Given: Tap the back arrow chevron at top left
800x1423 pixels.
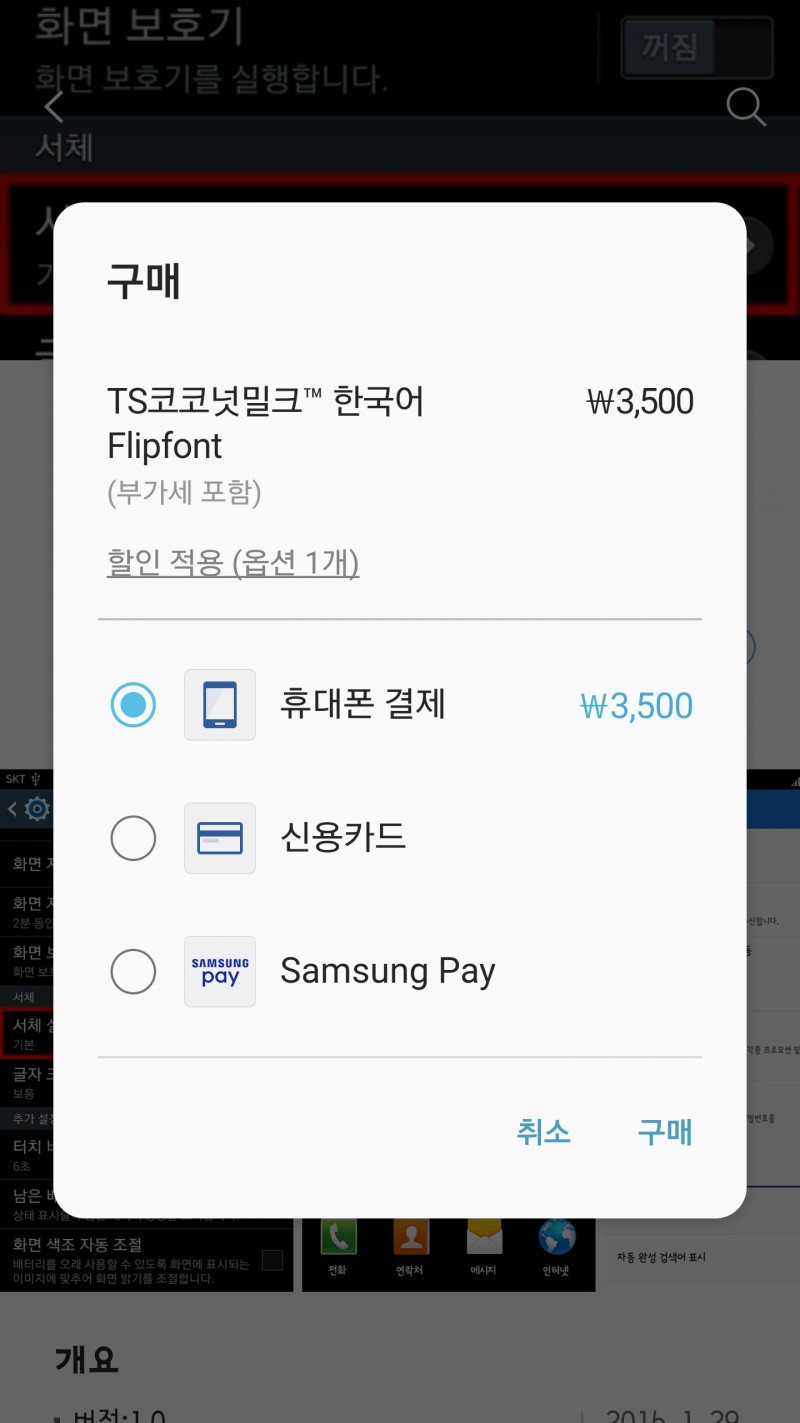Looking at the screenshot, I should [52, 107].
